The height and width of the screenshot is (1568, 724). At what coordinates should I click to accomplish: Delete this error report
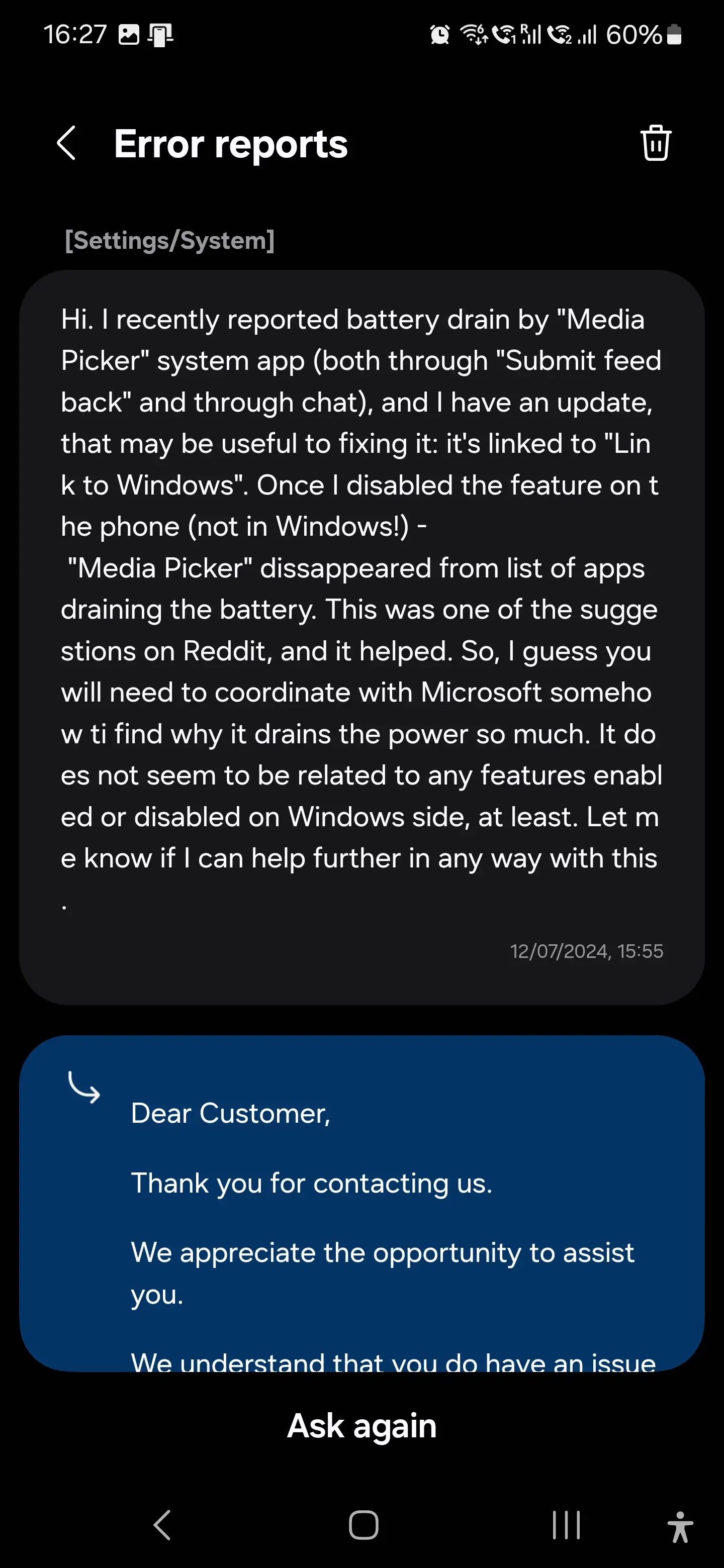coord(656,143)
